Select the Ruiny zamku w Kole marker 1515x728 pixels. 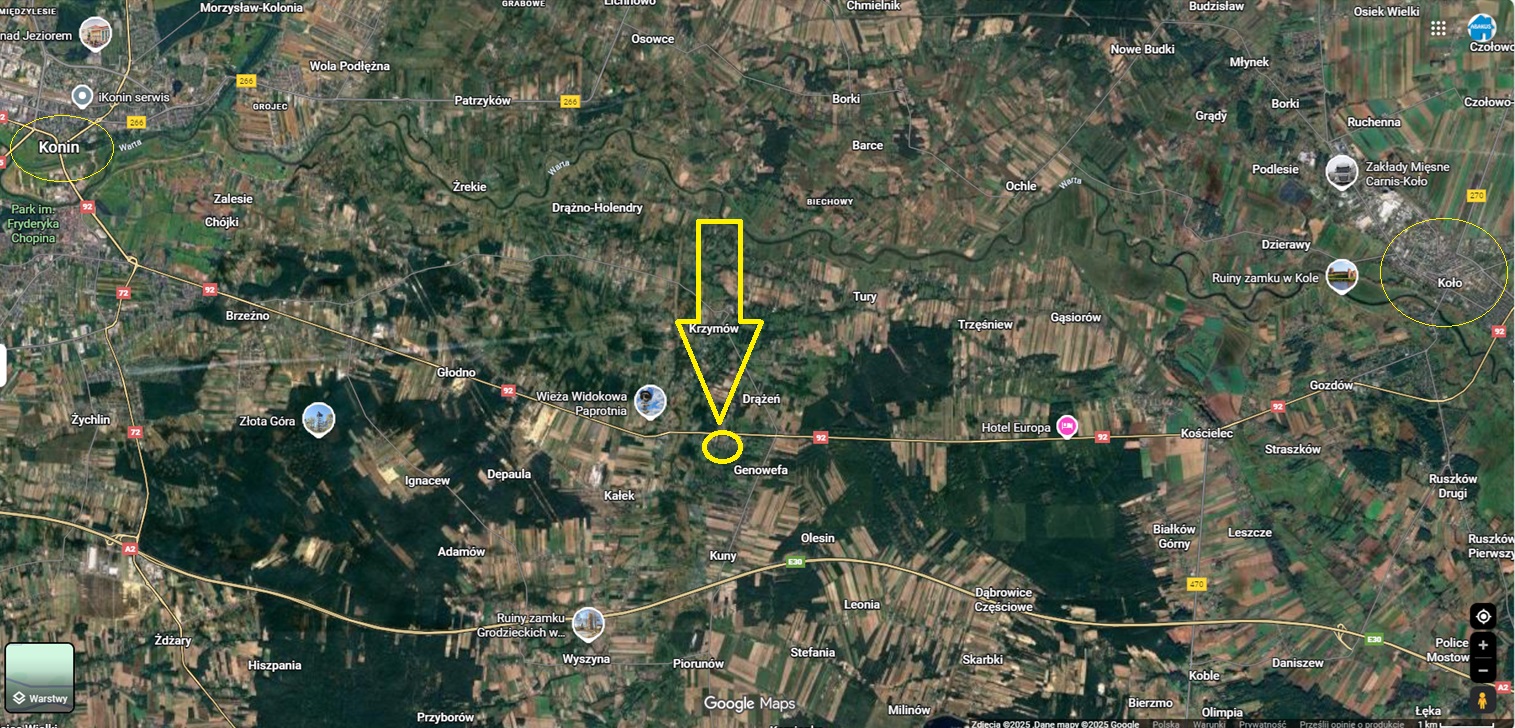pos(1342,275)
